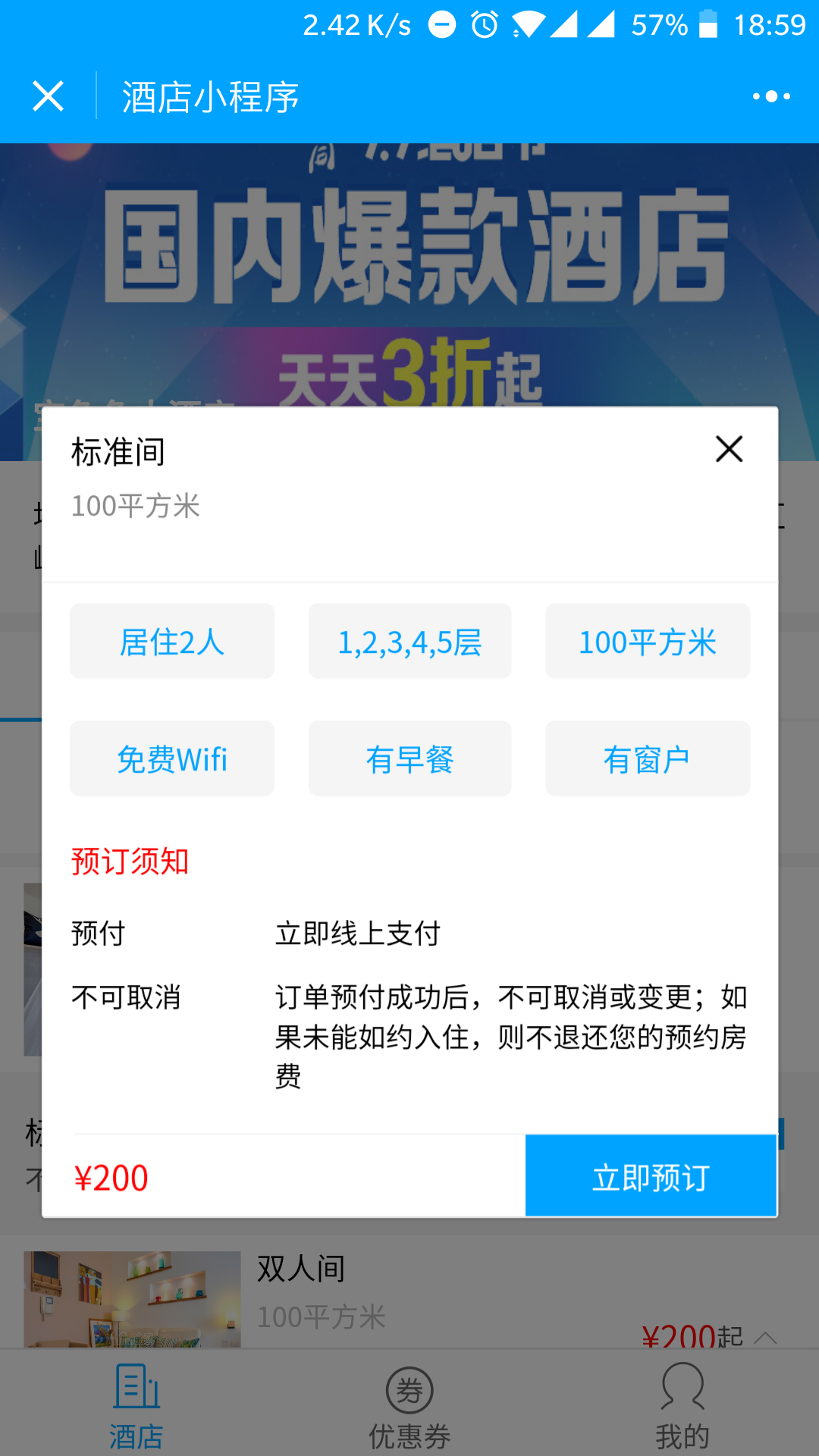Exit the 酒店小程序 mini program

48,96
